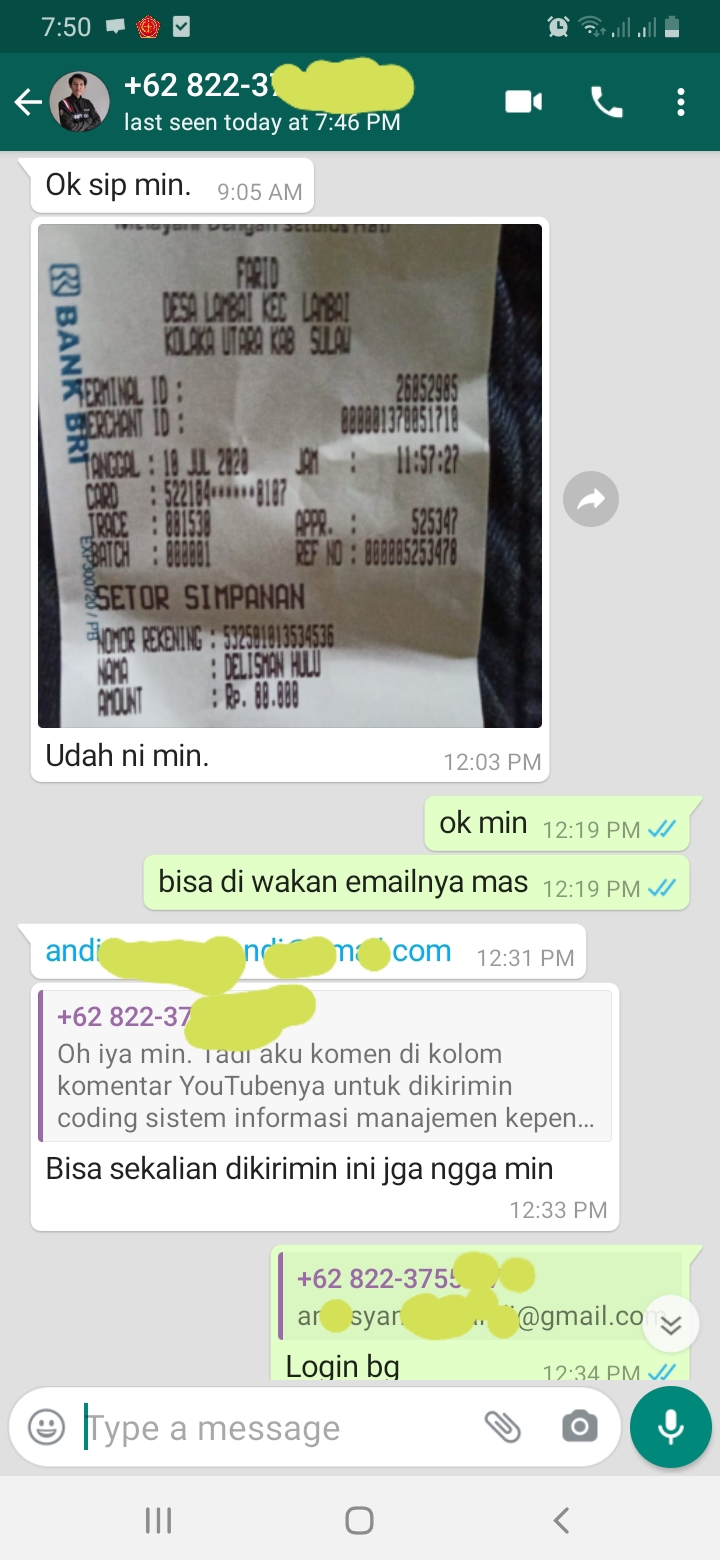720x1560 pixels.
Task: Open the camera from the message bar
Action: (x=579, y=1427)
